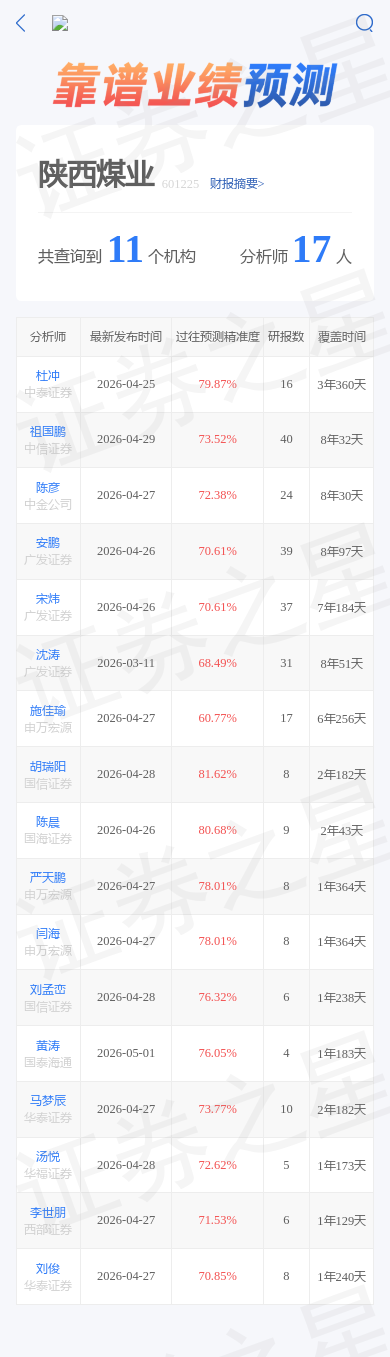Open analyst 祖国鹏's profile
390x1357 pixels.
point(48,432)
